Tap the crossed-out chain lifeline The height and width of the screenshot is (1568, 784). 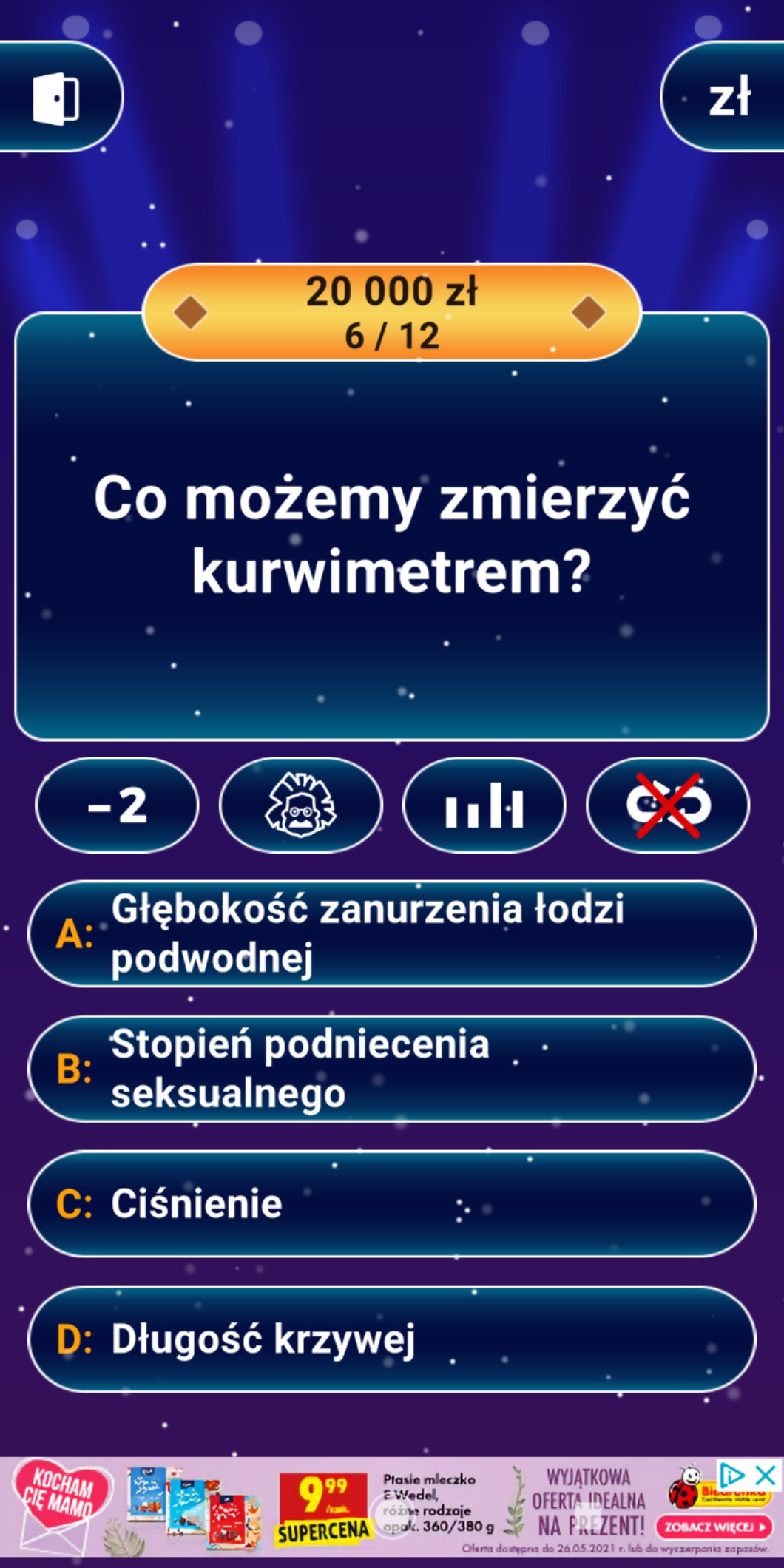[667, 805]
